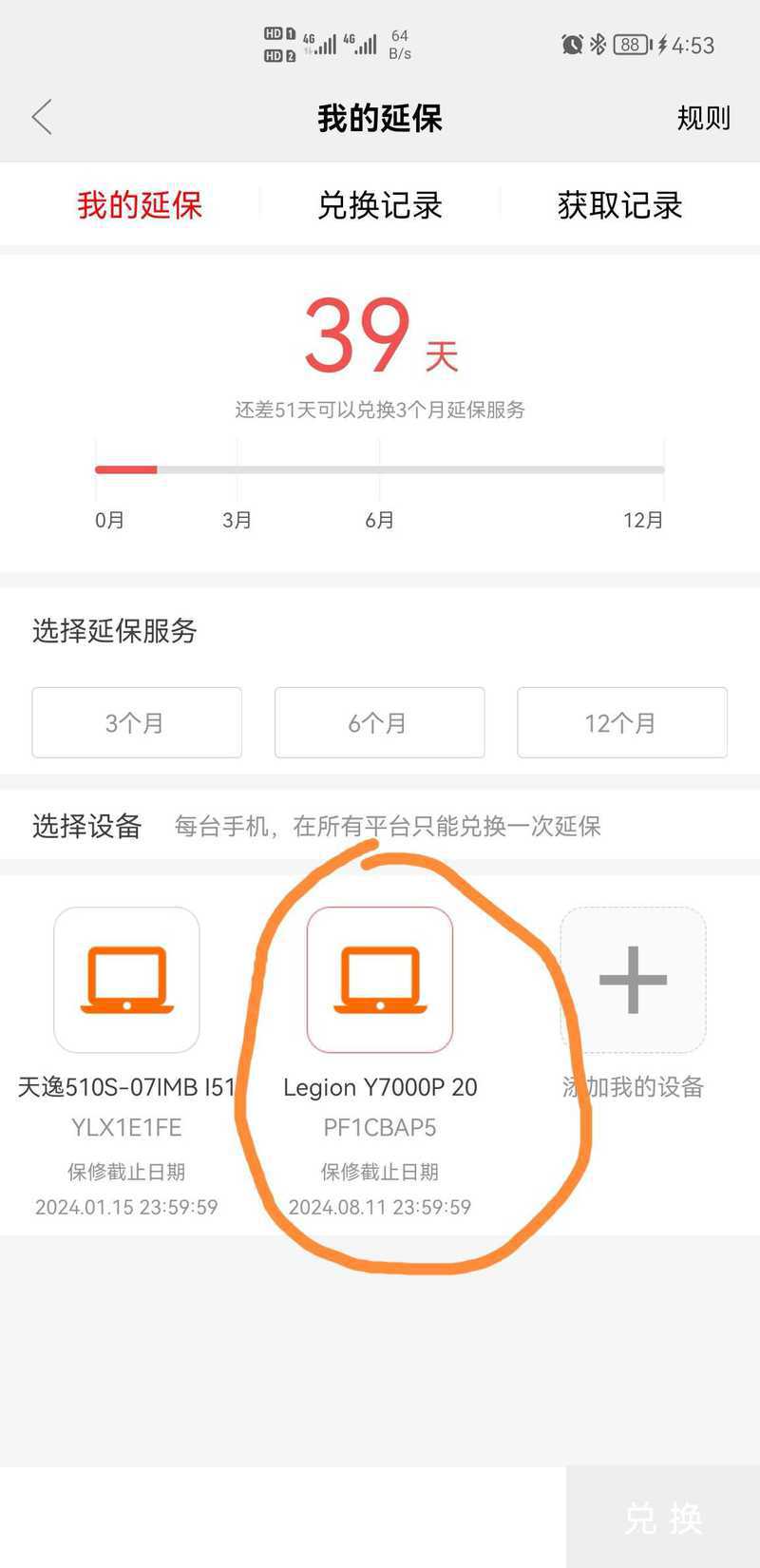Open the 规则 rules page
This screenshot has width=760, height=1568.
click(703, 118)
